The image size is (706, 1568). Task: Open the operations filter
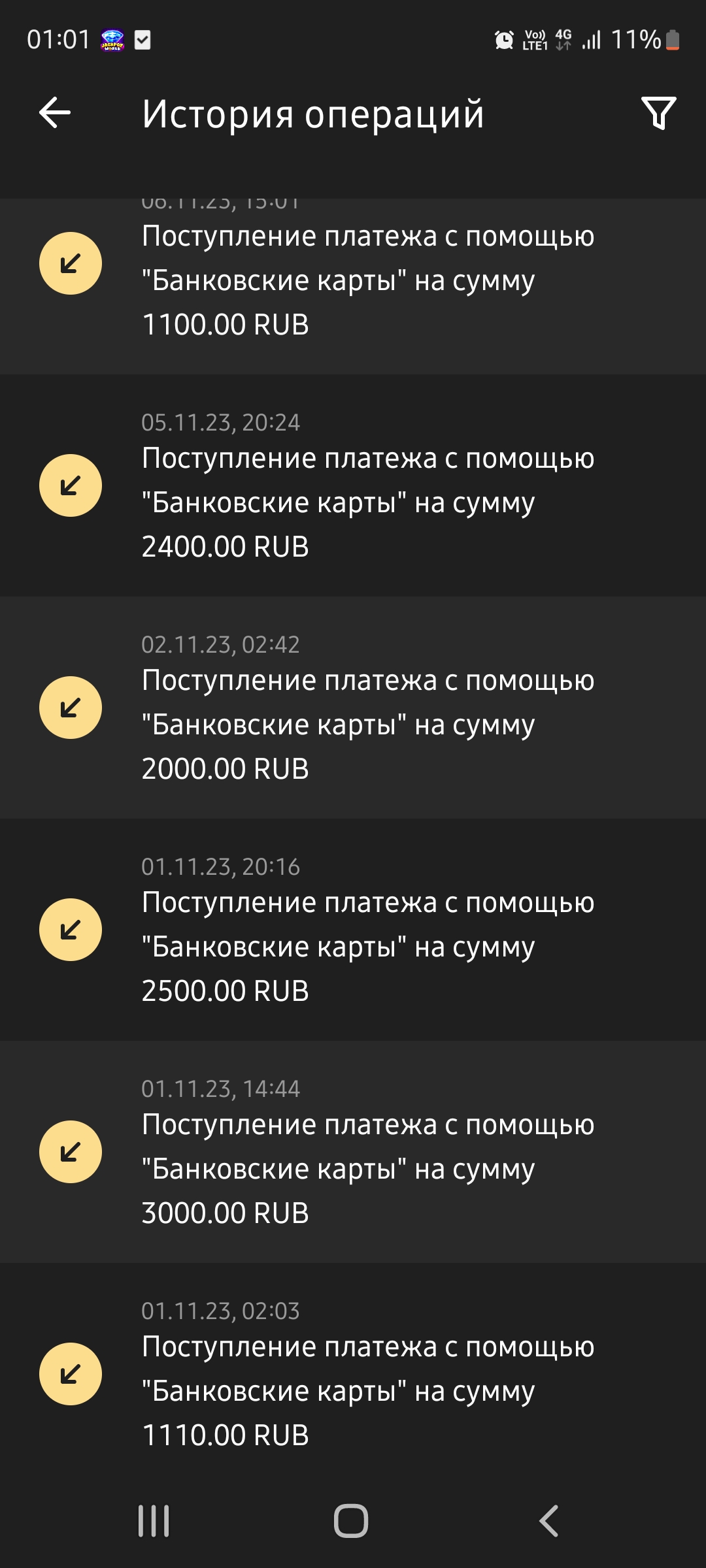[658, 113]
